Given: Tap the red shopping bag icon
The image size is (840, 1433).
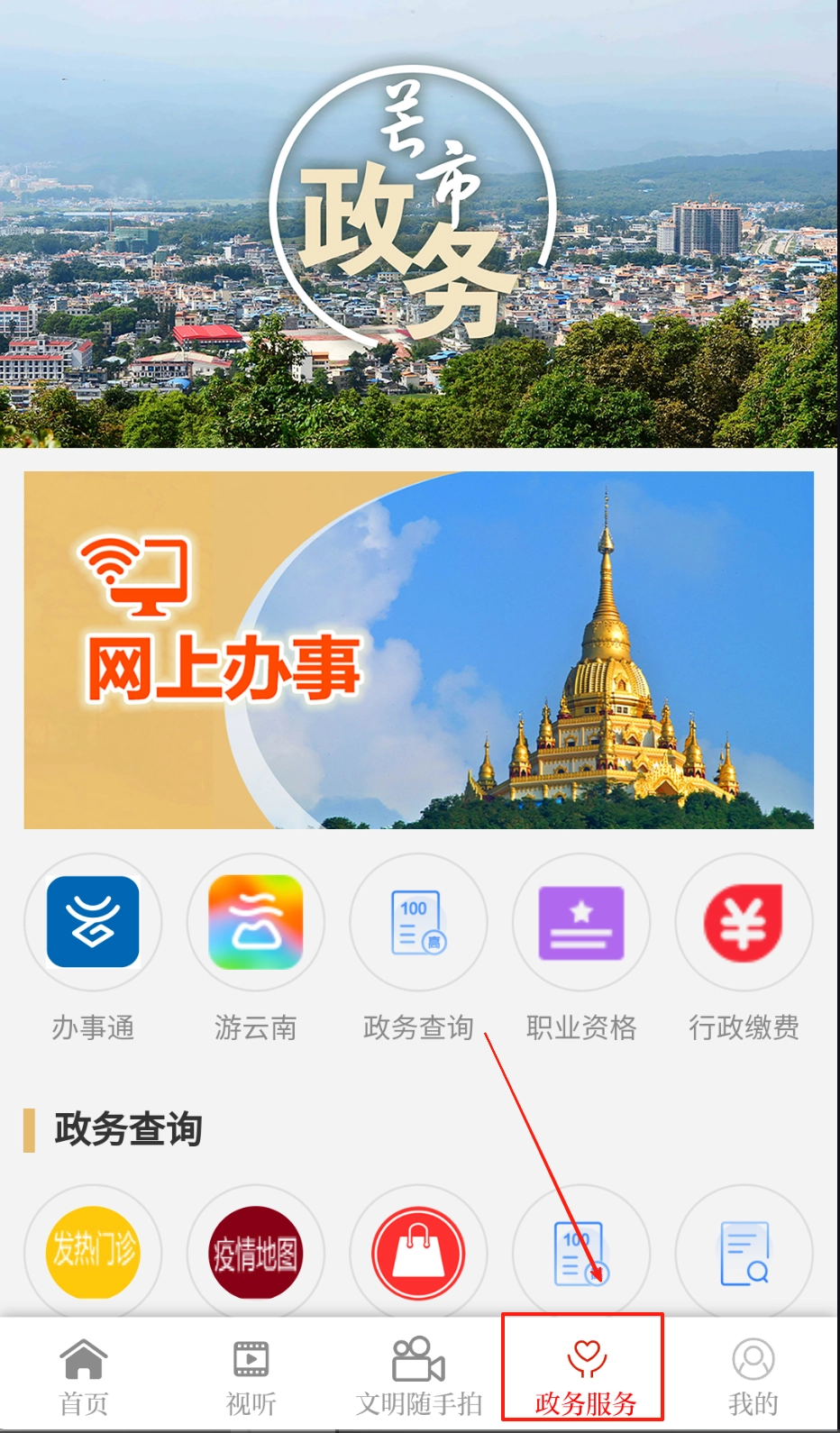Looking at the screenshot, I should [418, 1252].
